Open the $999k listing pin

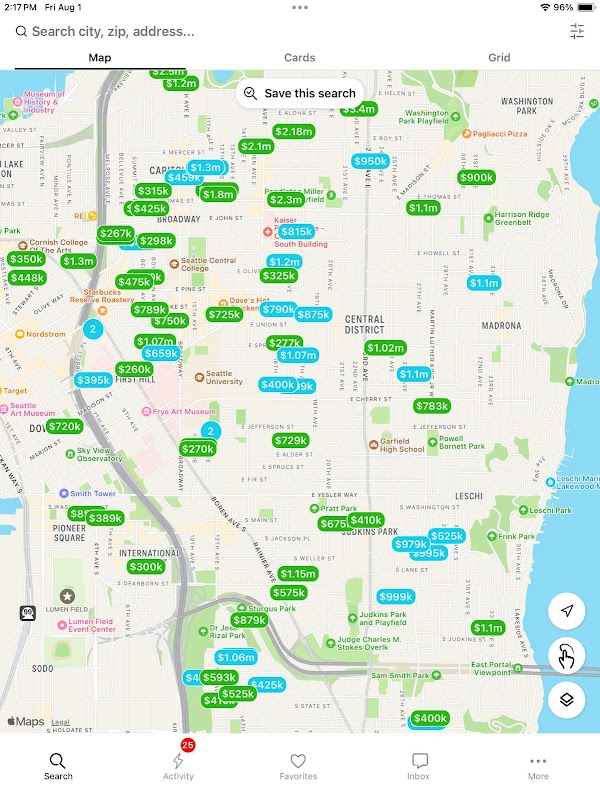point(396,597)
